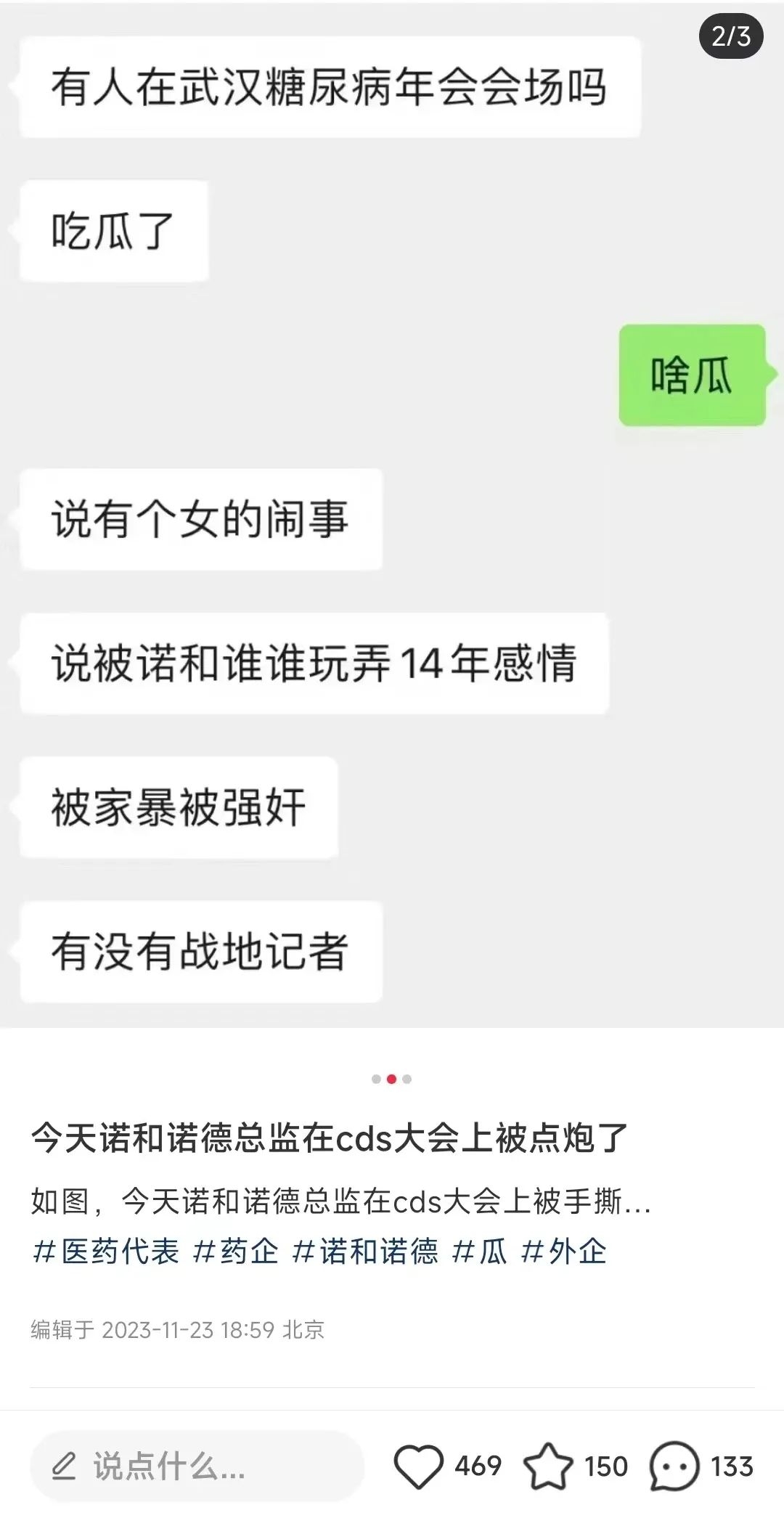Open comments via the speech bubble icon
The width and height of the screenshot is (784, 1518).
tap(675, 1464)
